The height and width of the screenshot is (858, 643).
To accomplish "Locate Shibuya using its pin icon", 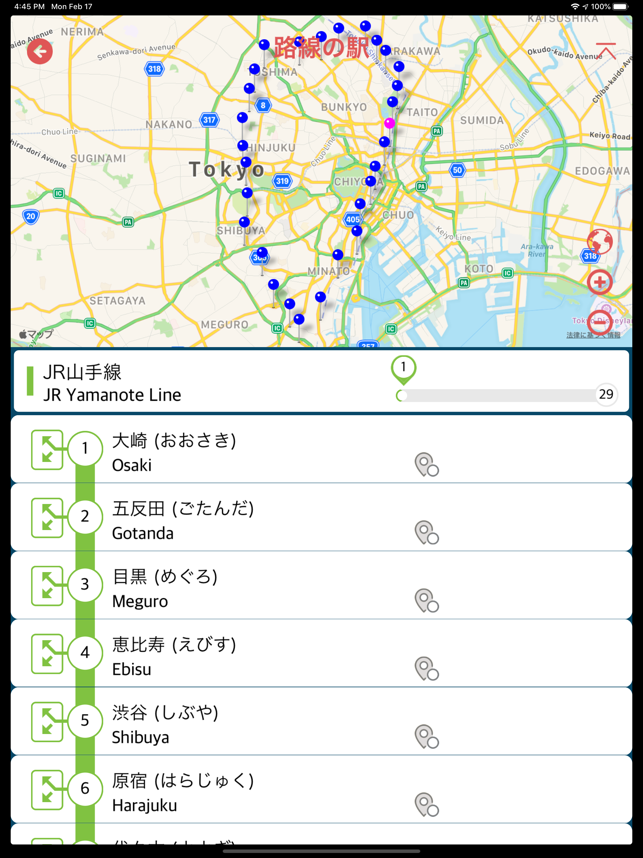I will pyautogui.click(x=426, y=737).
